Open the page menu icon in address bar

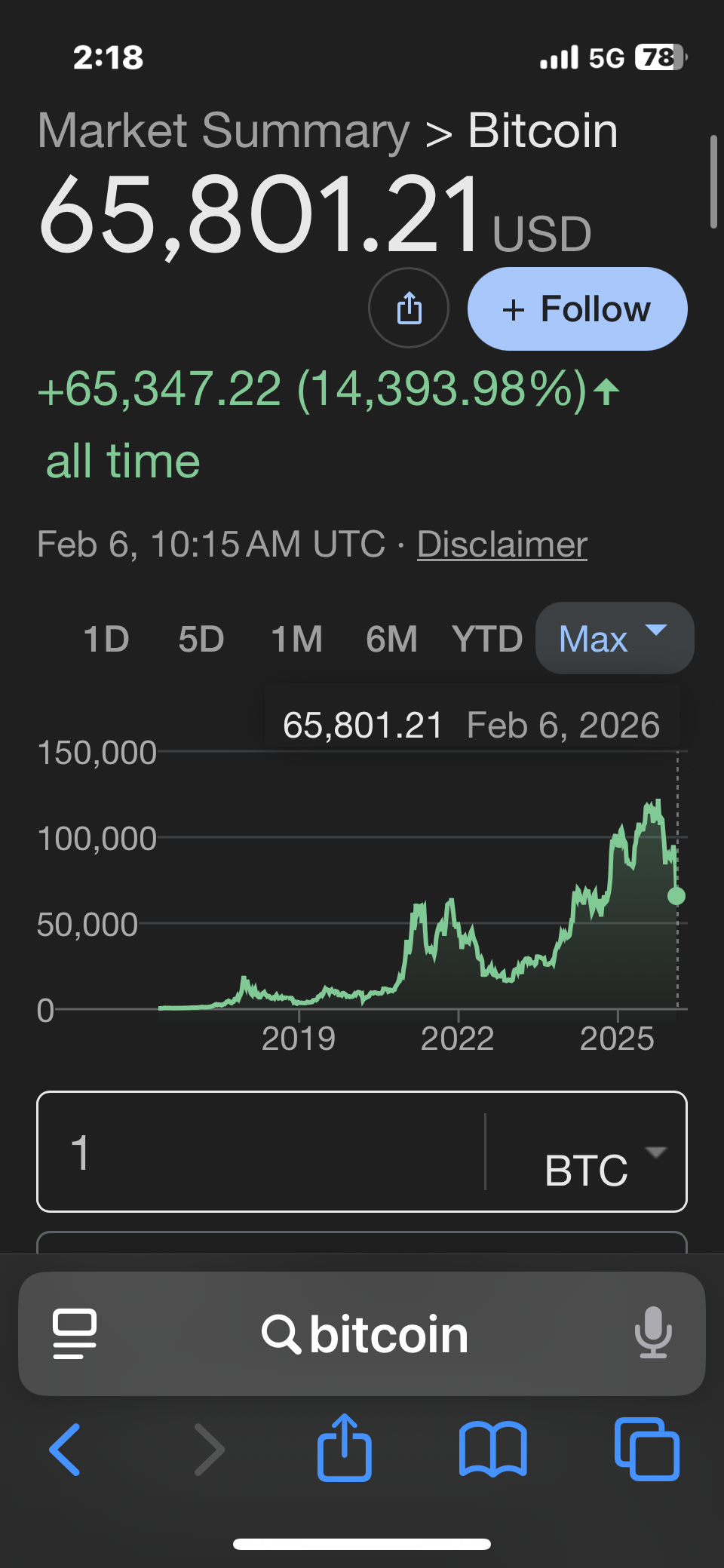click(75, 1333)
